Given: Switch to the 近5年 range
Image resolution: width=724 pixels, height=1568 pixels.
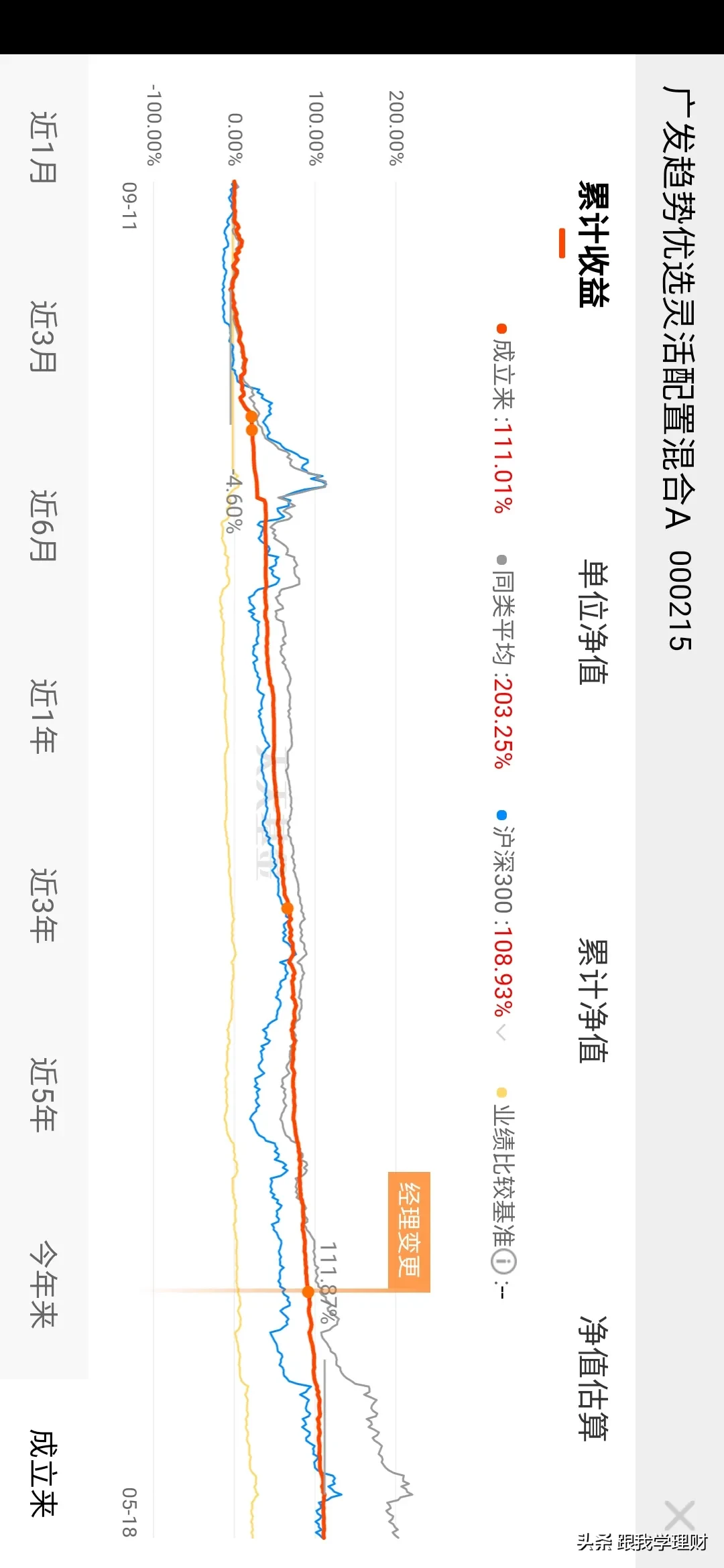Looking at the screenshot, I should click(x=44, y=1095).
